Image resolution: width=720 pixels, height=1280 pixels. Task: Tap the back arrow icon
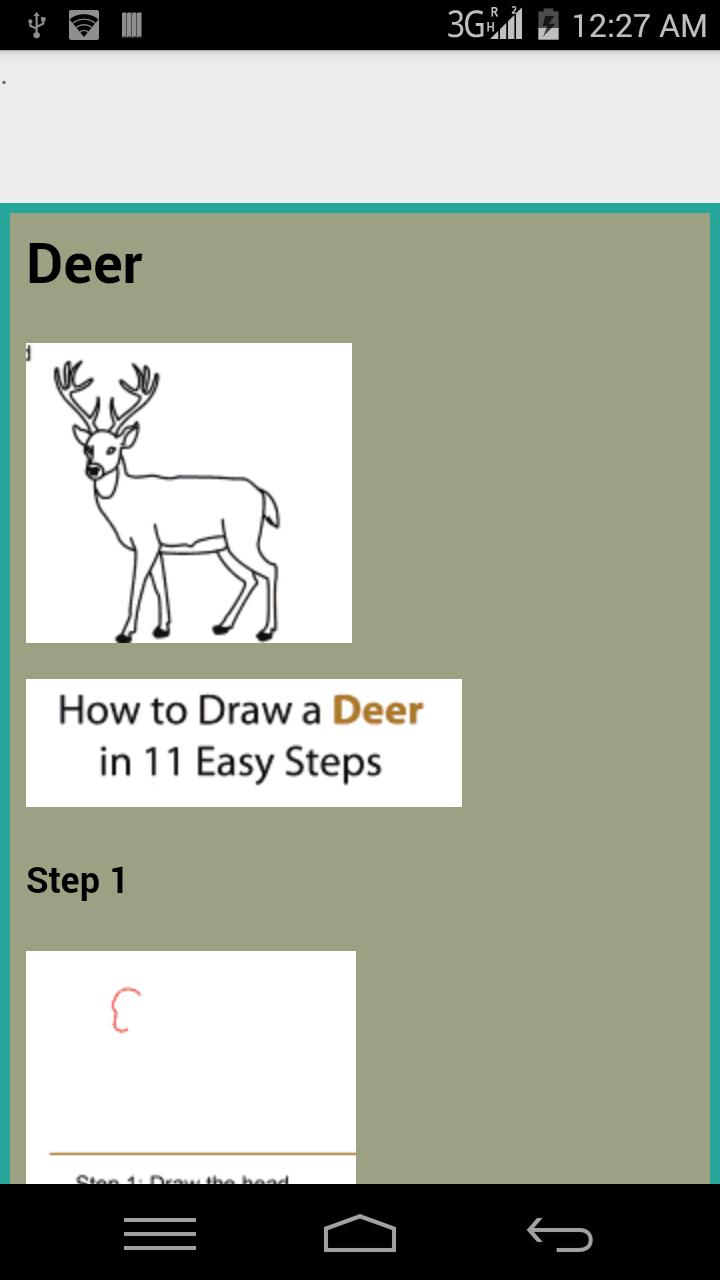click(560, 1234)
